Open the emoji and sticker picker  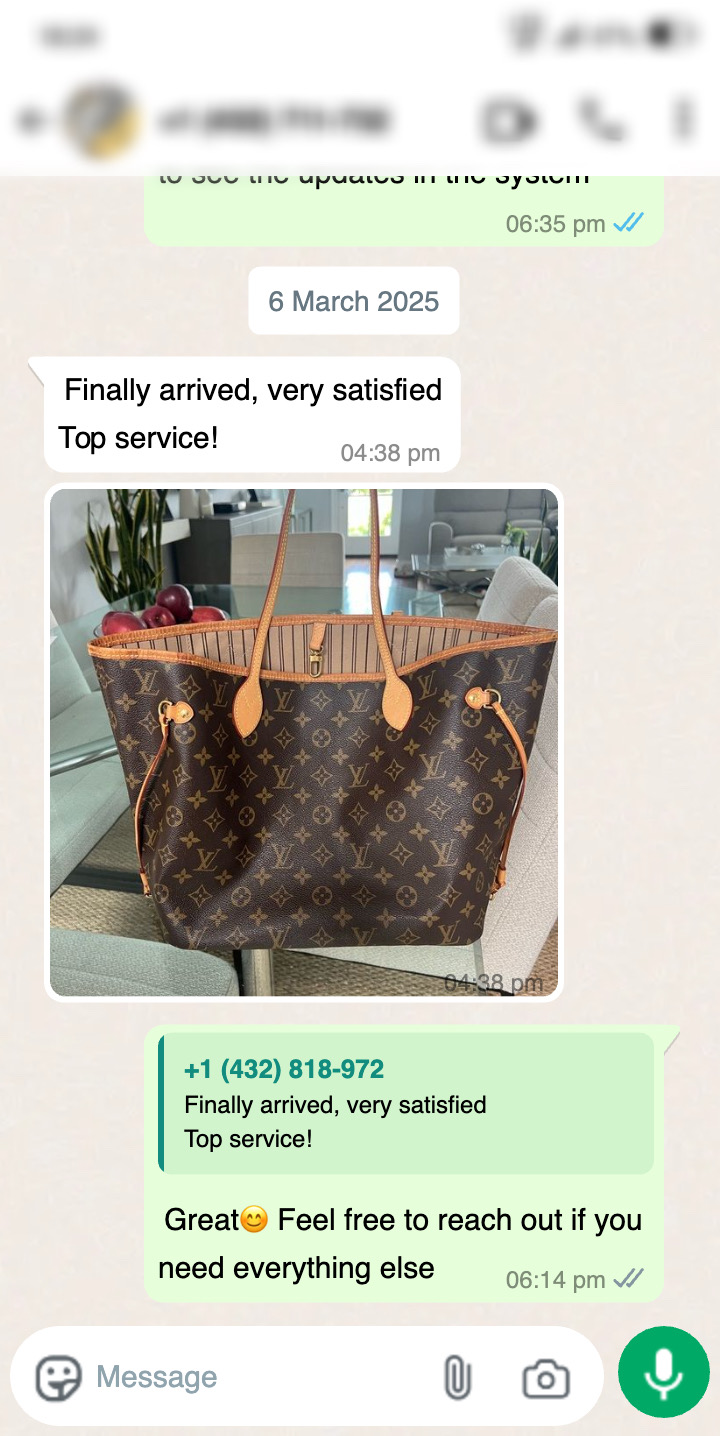58,1378
